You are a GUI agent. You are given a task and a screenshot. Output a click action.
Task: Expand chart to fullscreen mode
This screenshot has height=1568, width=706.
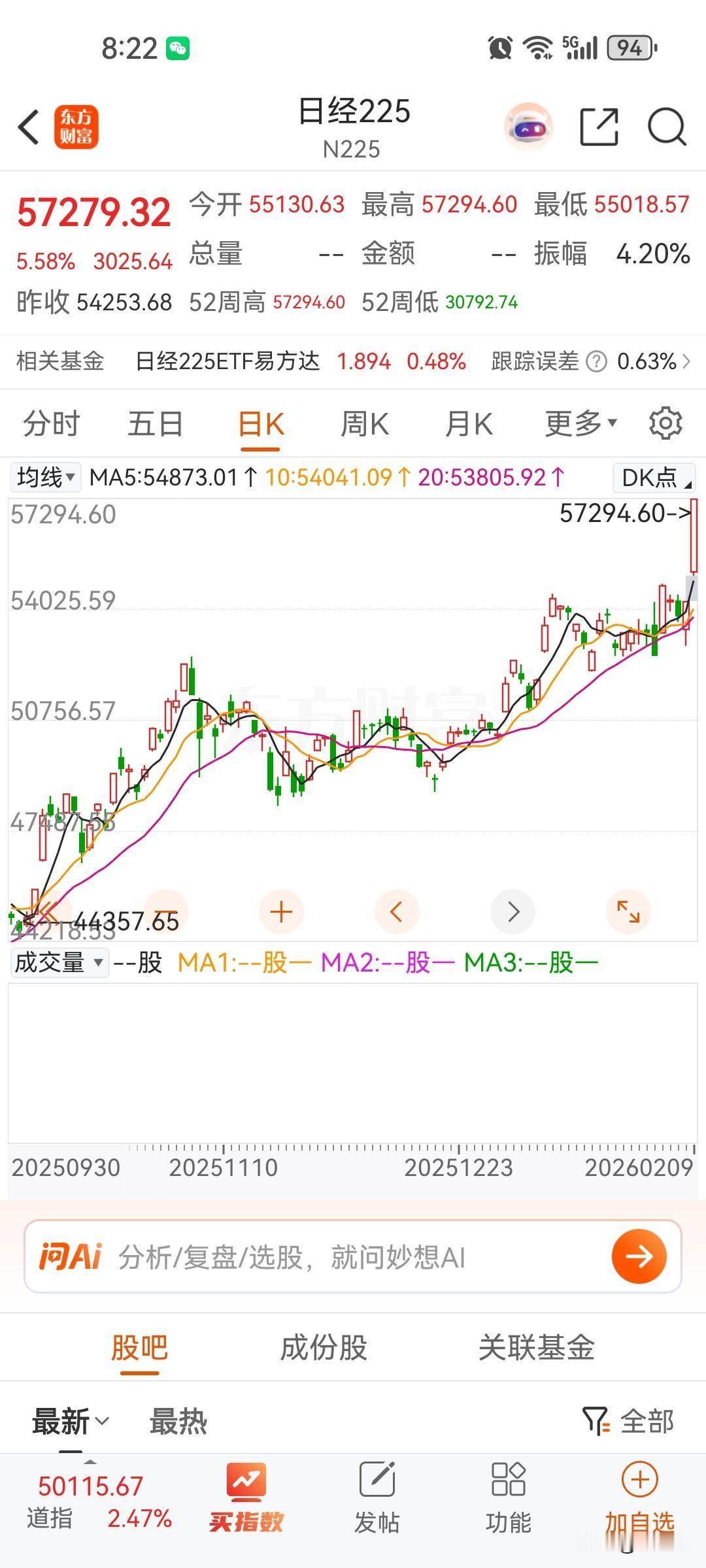[x=629, y=911]
